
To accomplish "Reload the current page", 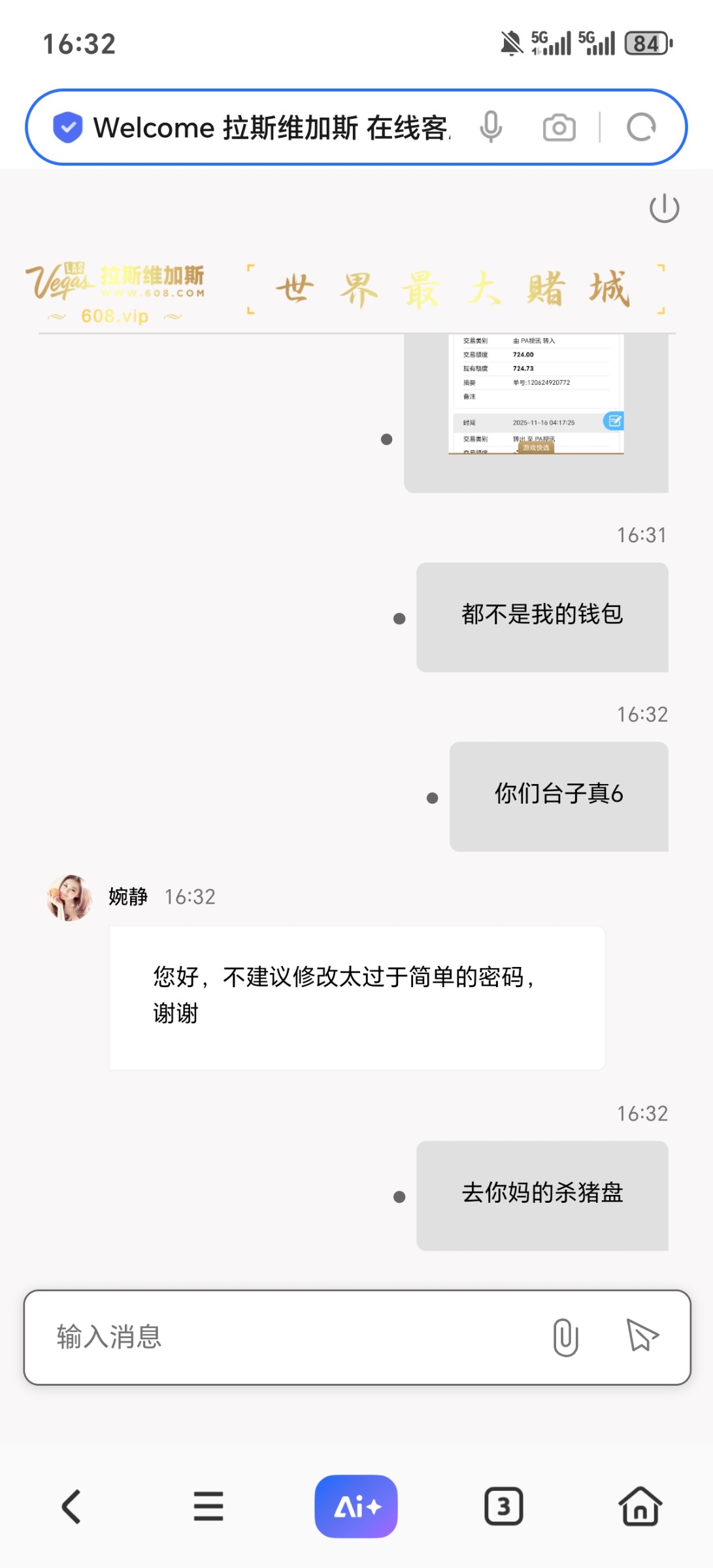I will coord(641,127).
